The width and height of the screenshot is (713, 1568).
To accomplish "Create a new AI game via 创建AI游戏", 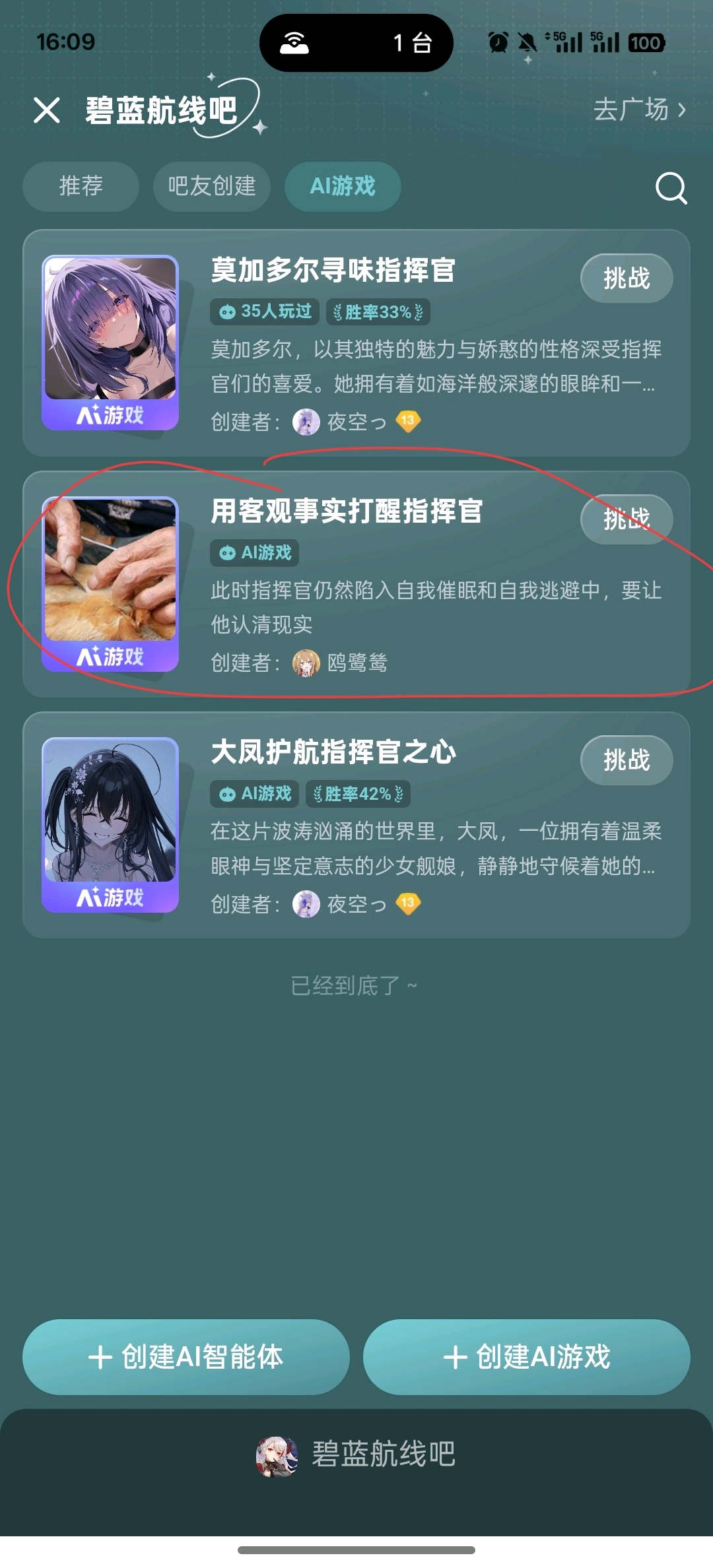I will pos(527,1357).
